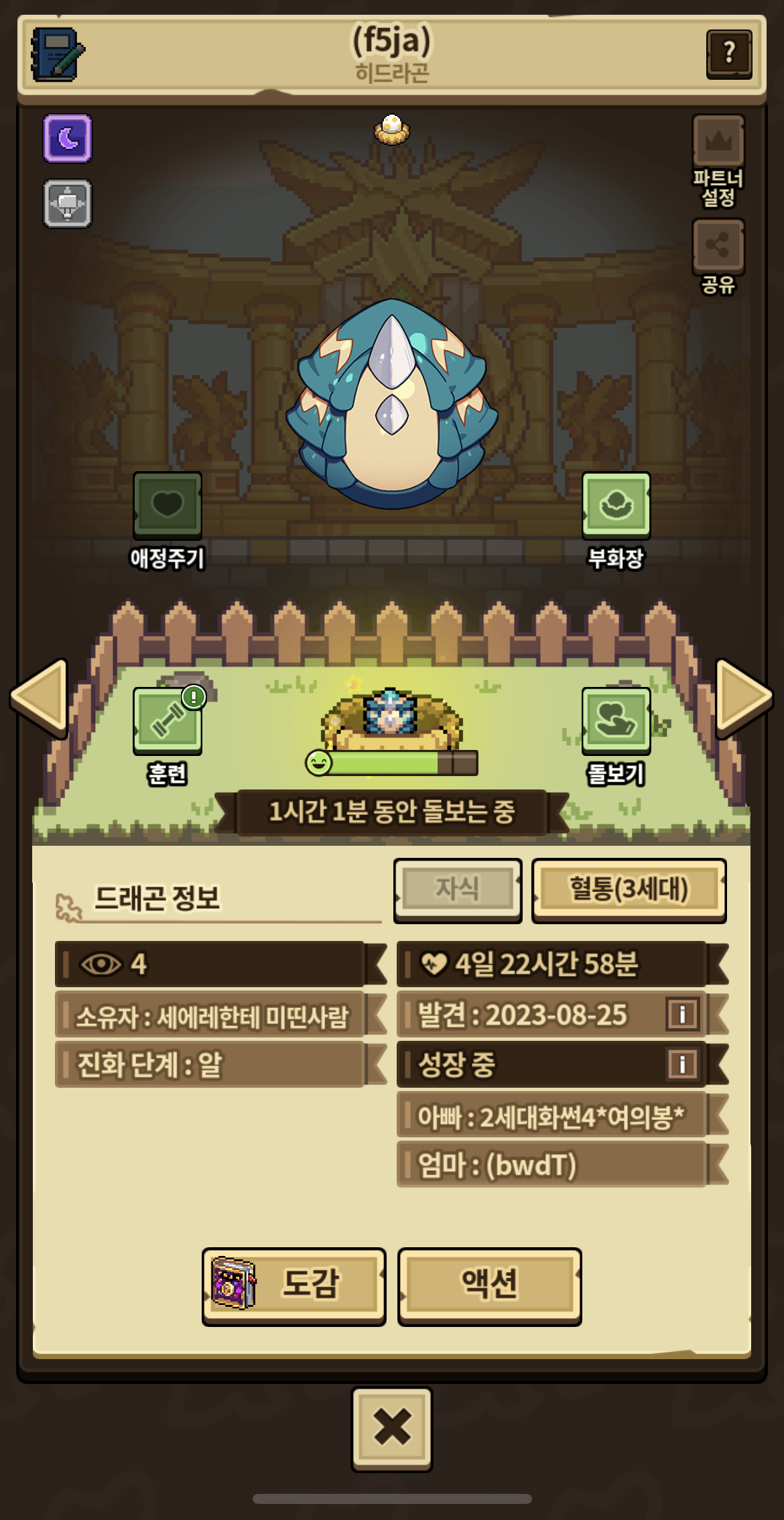Open the question mark help button
Image resolution: width=784 pixels, height=1520 pixels.
pos(728,54)
